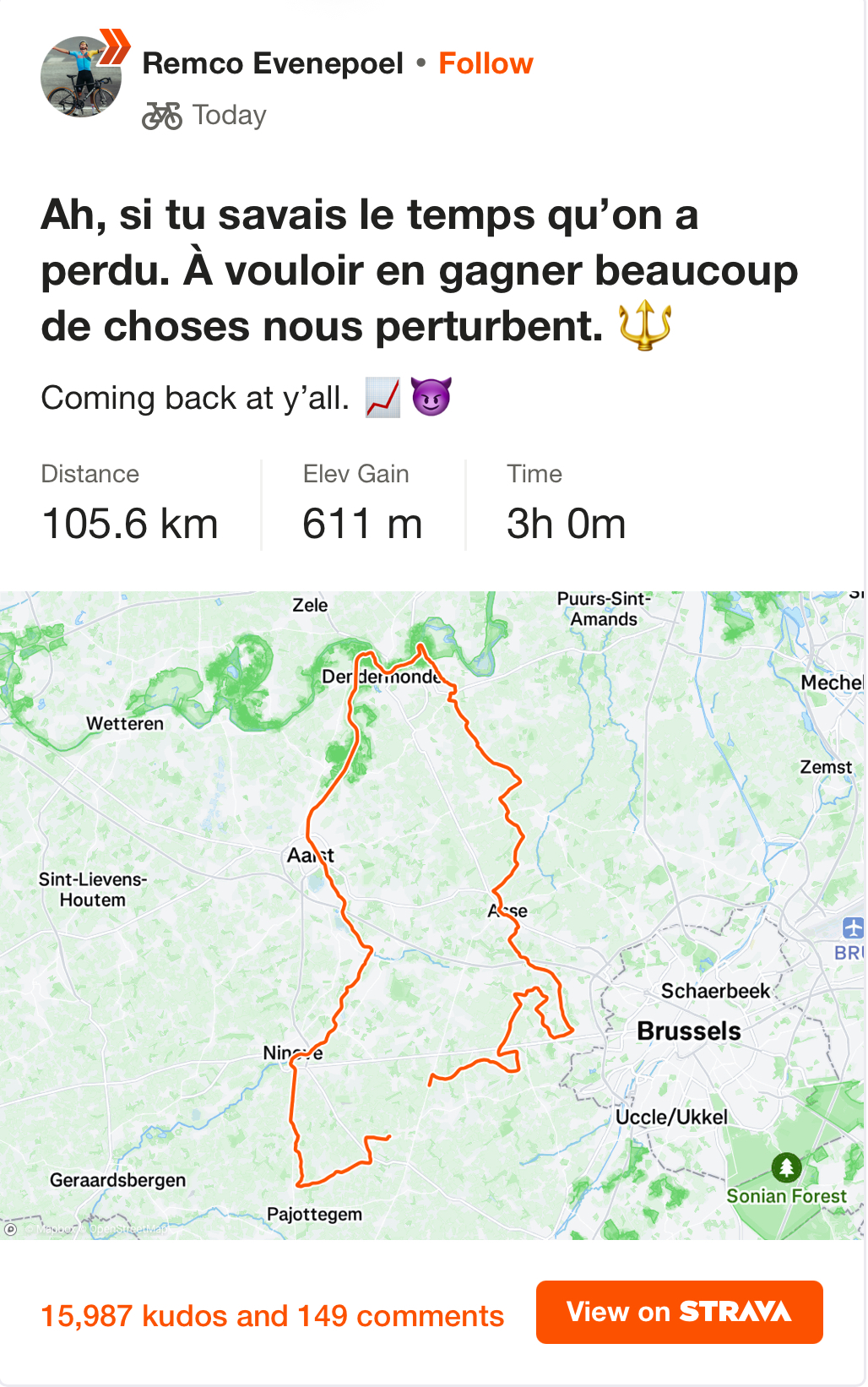Open Remco Evenepoel's profile name
The width and height of the screenshot is (868, 1387).
273,63
